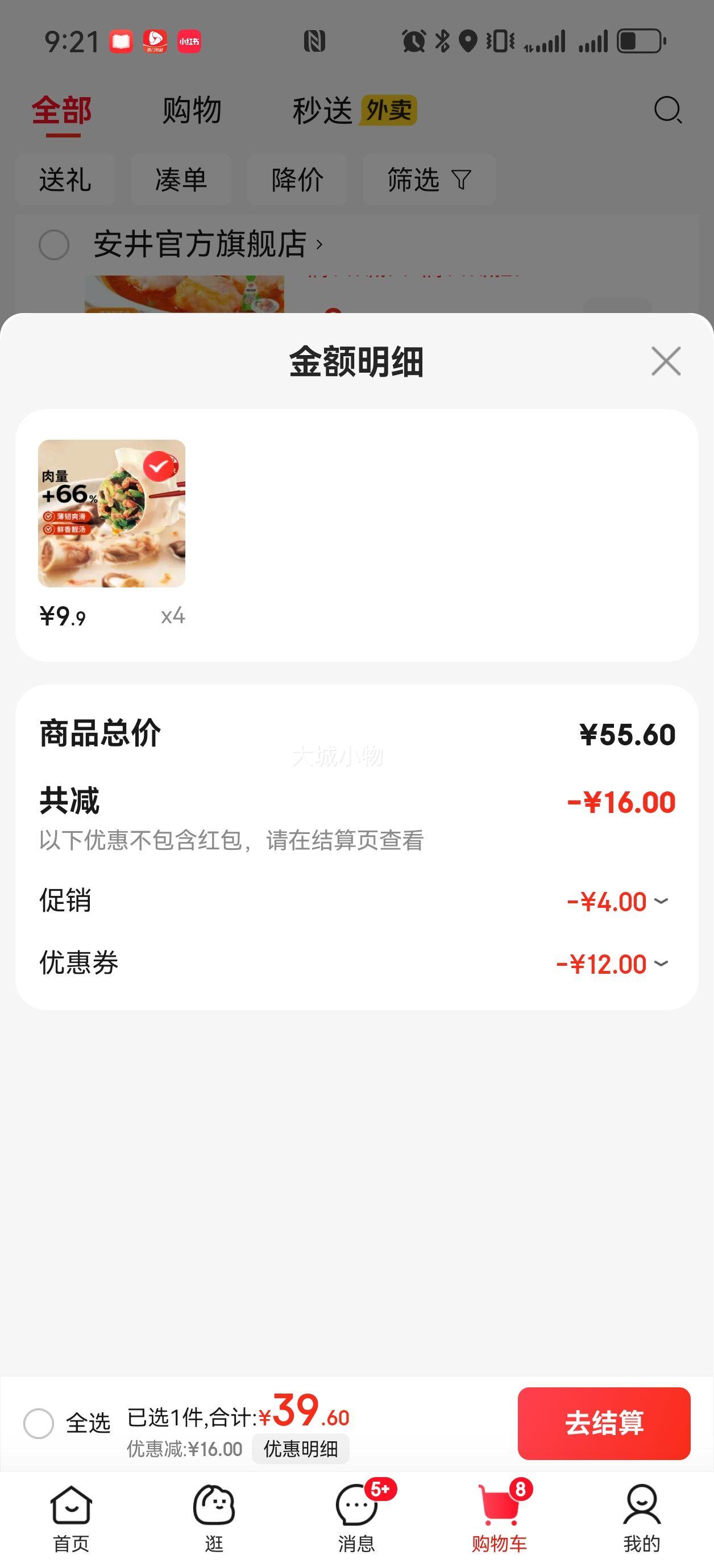
Task: Open the 消息 tab
Action: pyautogui.click(x=357, y=1518)
